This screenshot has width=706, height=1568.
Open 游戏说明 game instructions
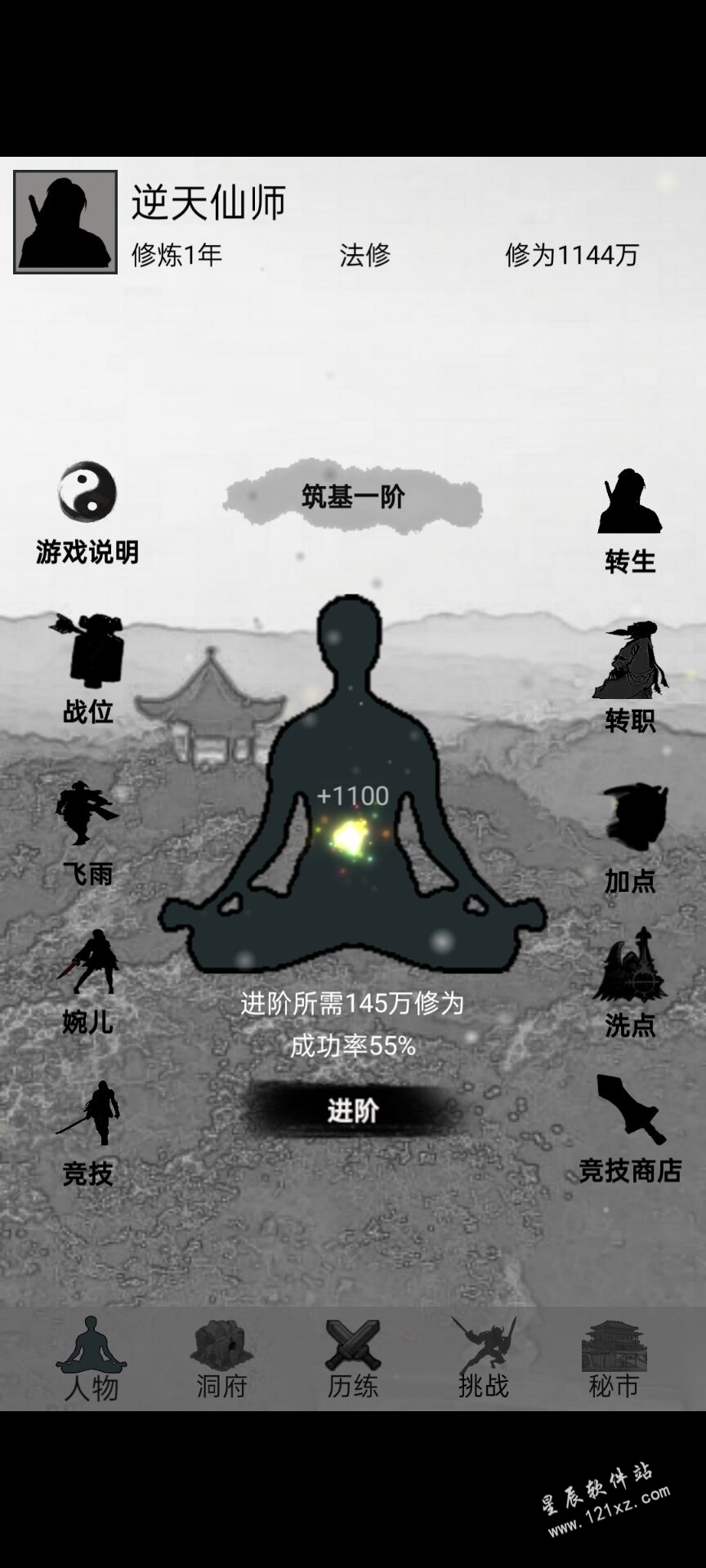coord(87,513)
